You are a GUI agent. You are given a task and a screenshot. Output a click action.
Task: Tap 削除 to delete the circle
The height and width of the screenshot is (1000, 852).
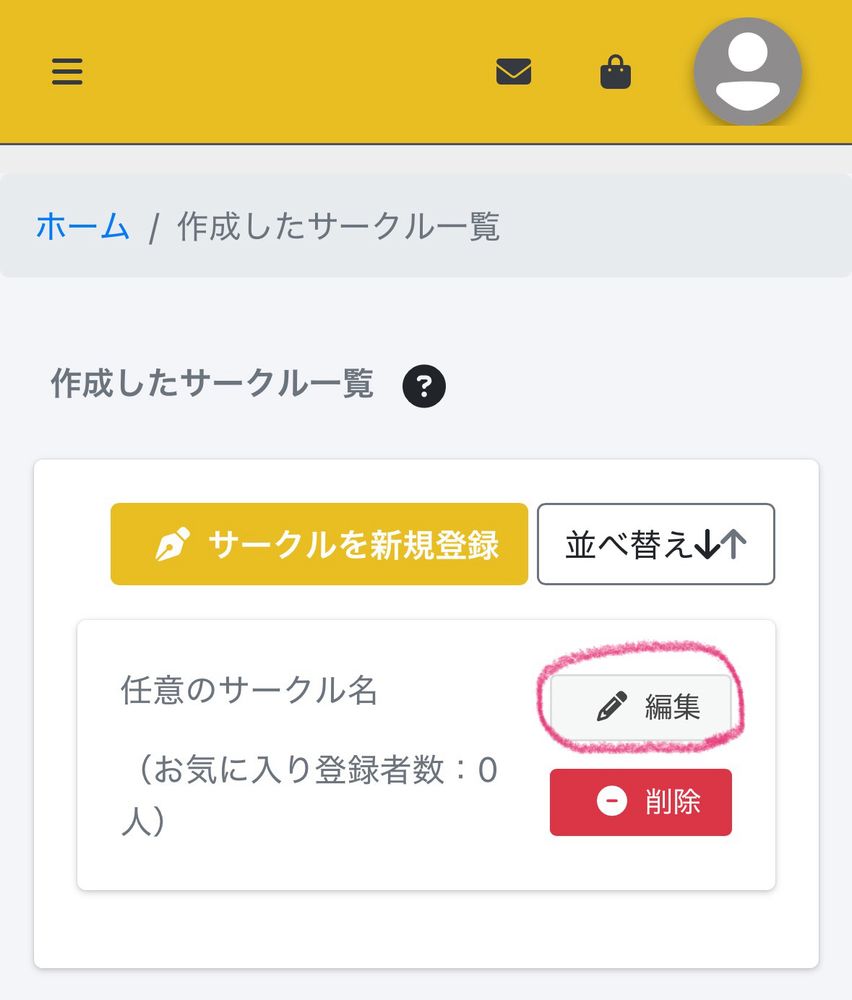tap(640, 801)
